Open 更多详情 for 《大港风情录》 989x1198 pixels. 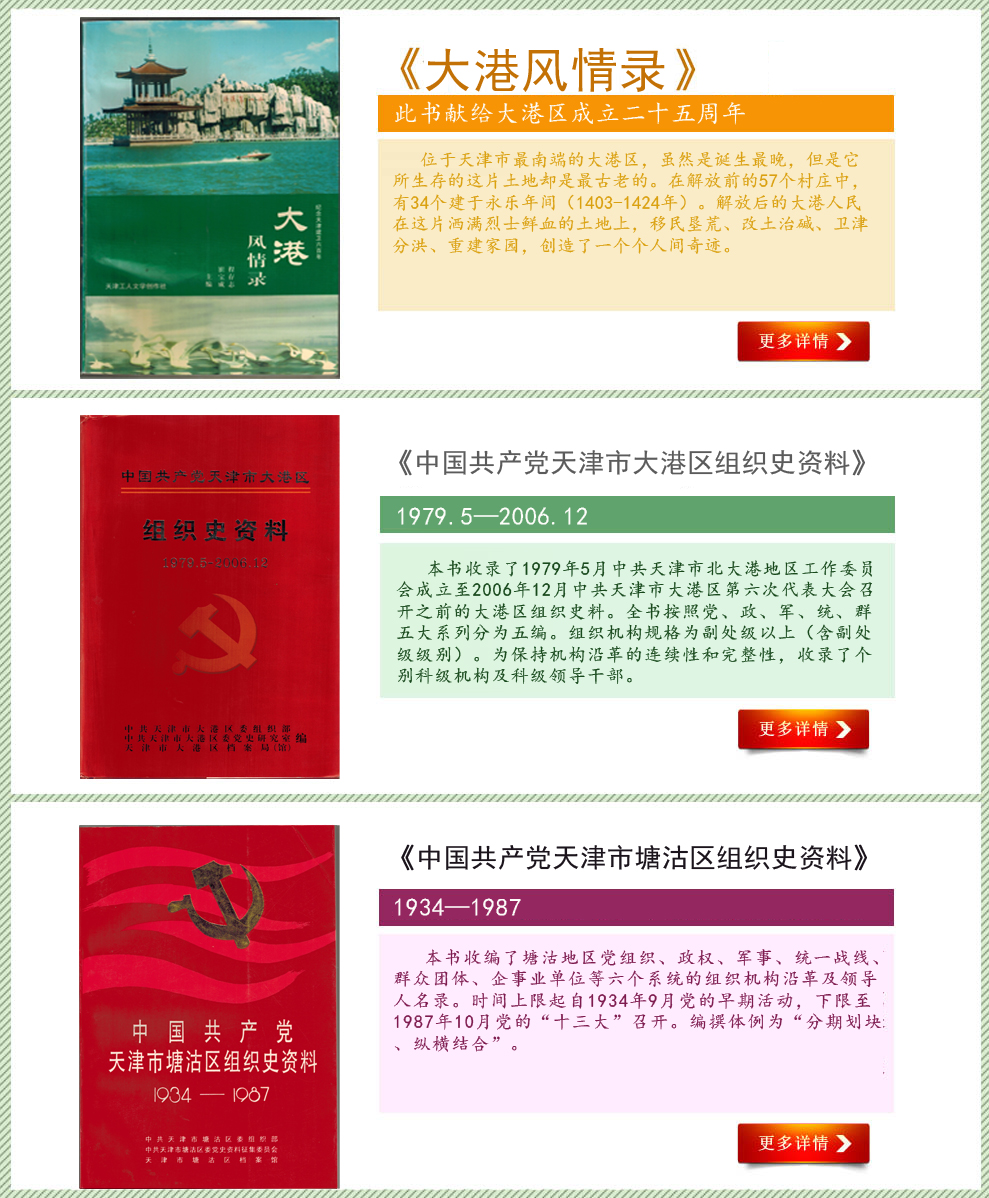pos(803,341)
